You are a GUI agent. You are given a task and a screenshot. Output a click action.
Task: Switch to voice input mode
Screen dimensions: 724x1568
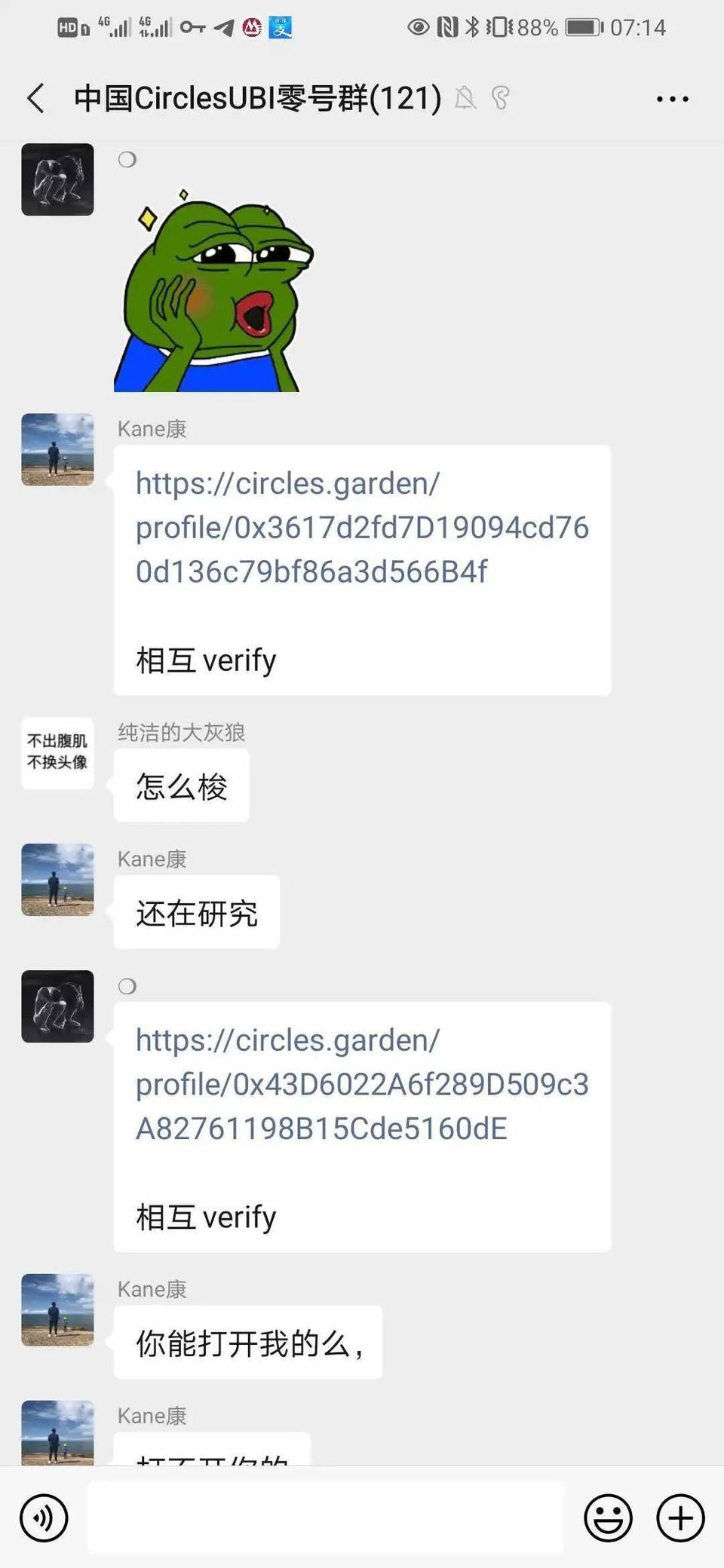pos(44,1517)
